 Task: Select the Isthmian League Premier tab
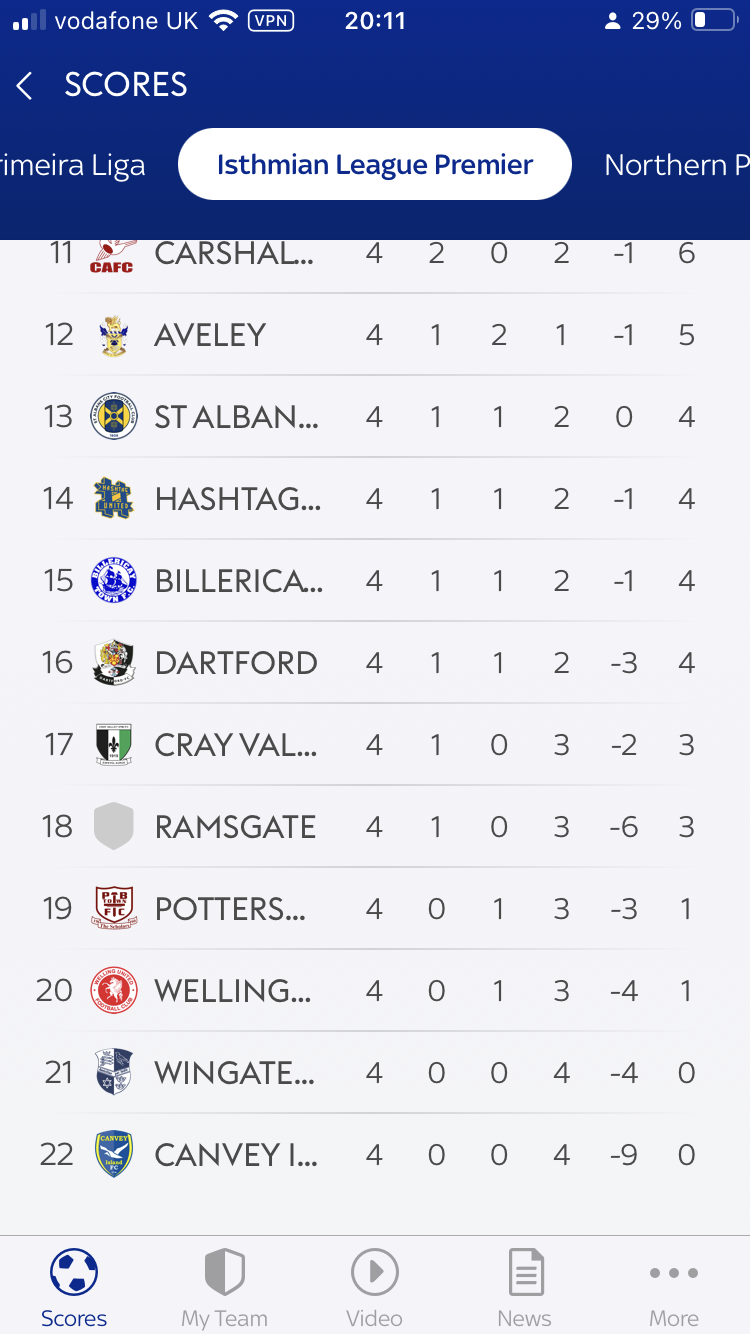tap(375, 164)
